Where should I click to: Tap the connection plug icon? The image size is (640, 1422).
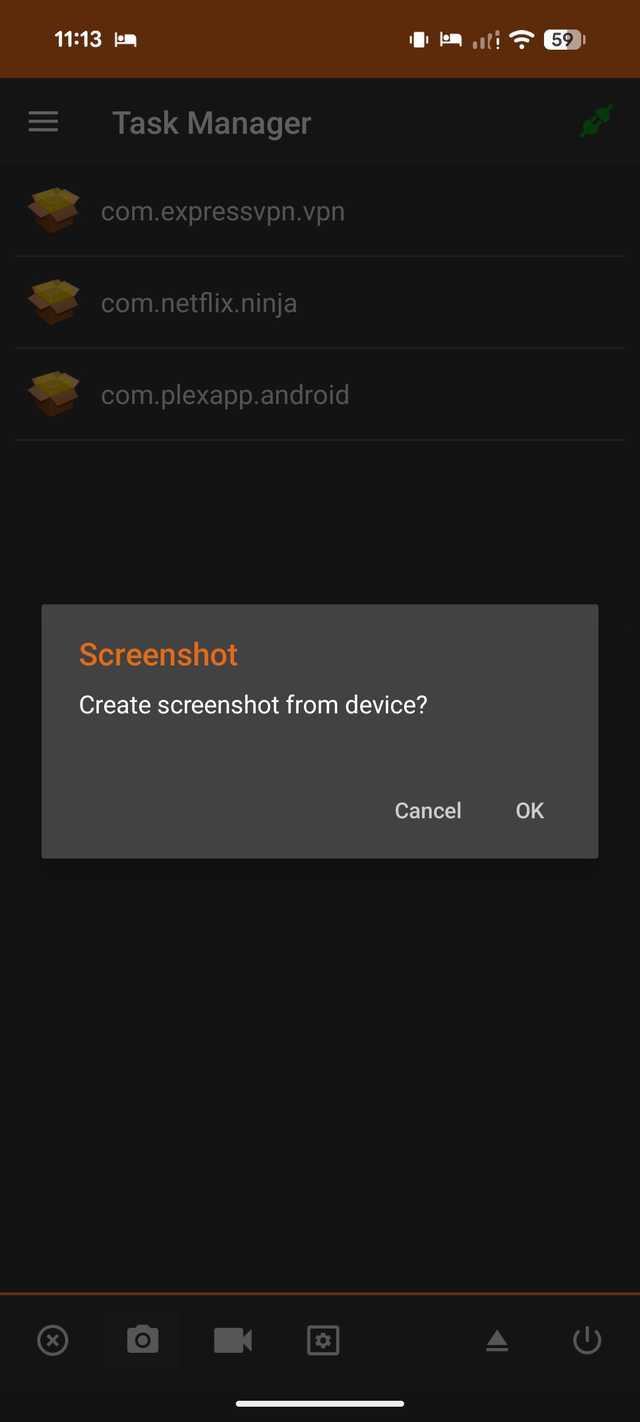(x=596, y=123)
